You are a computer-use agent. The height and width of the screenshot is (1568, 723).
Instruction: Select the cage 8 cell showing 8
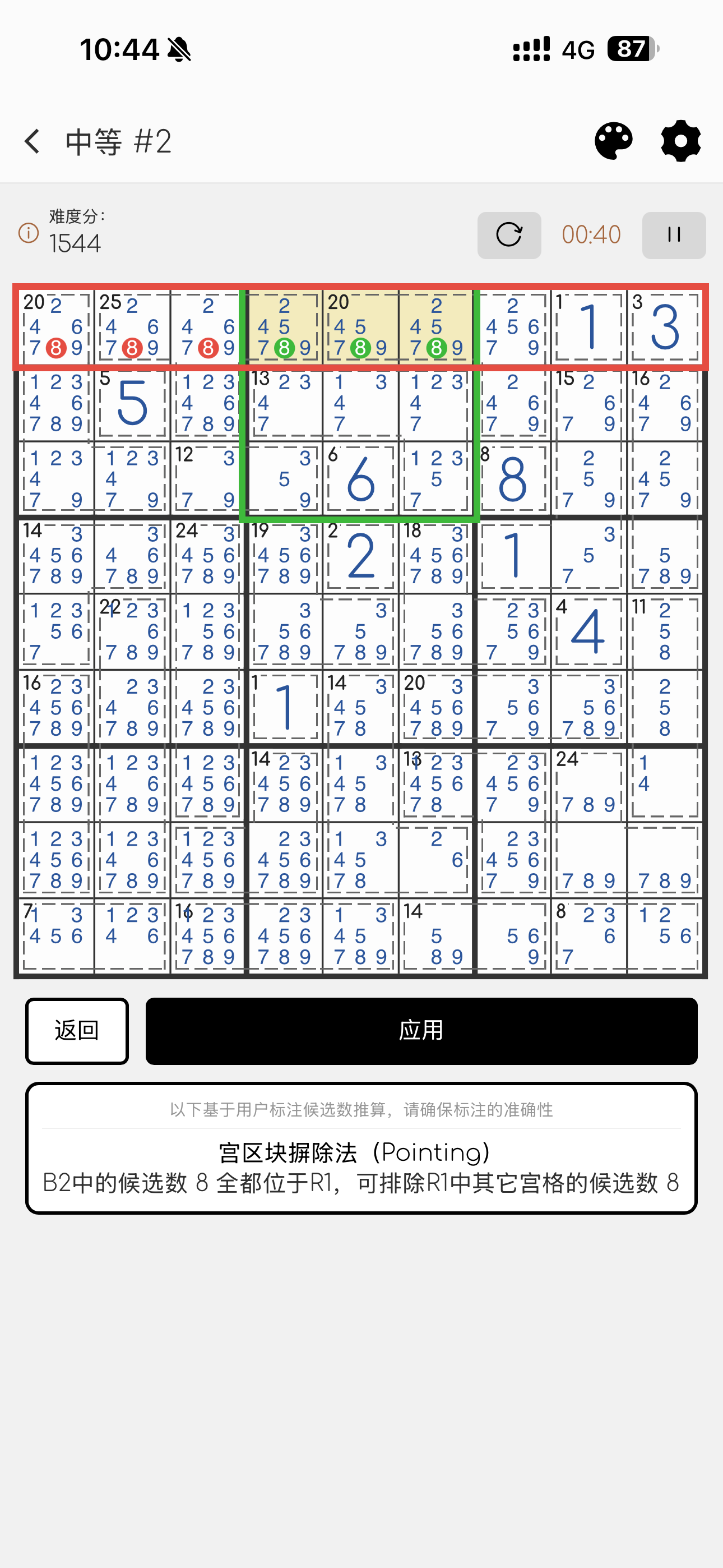click(x=512, y=479)
